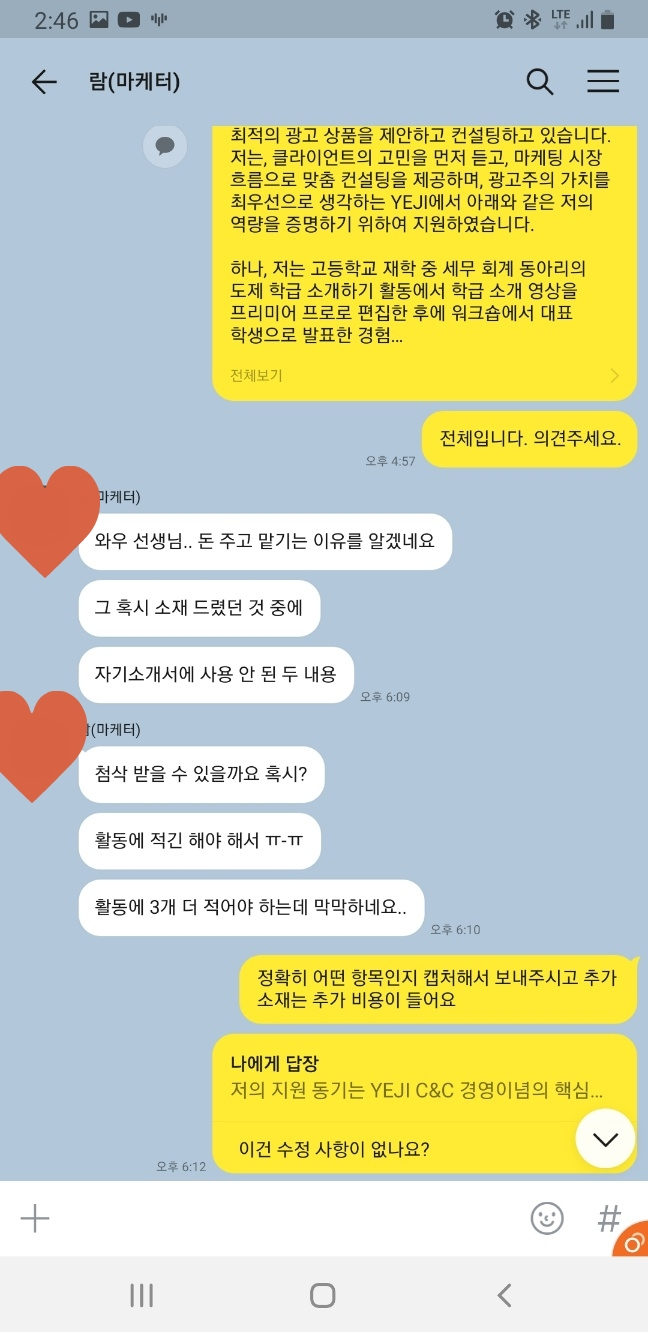Image resolution: width=648 pixels, height=1332 pixels.
Task: Open the plus attachment menu
Action: 35,1218
